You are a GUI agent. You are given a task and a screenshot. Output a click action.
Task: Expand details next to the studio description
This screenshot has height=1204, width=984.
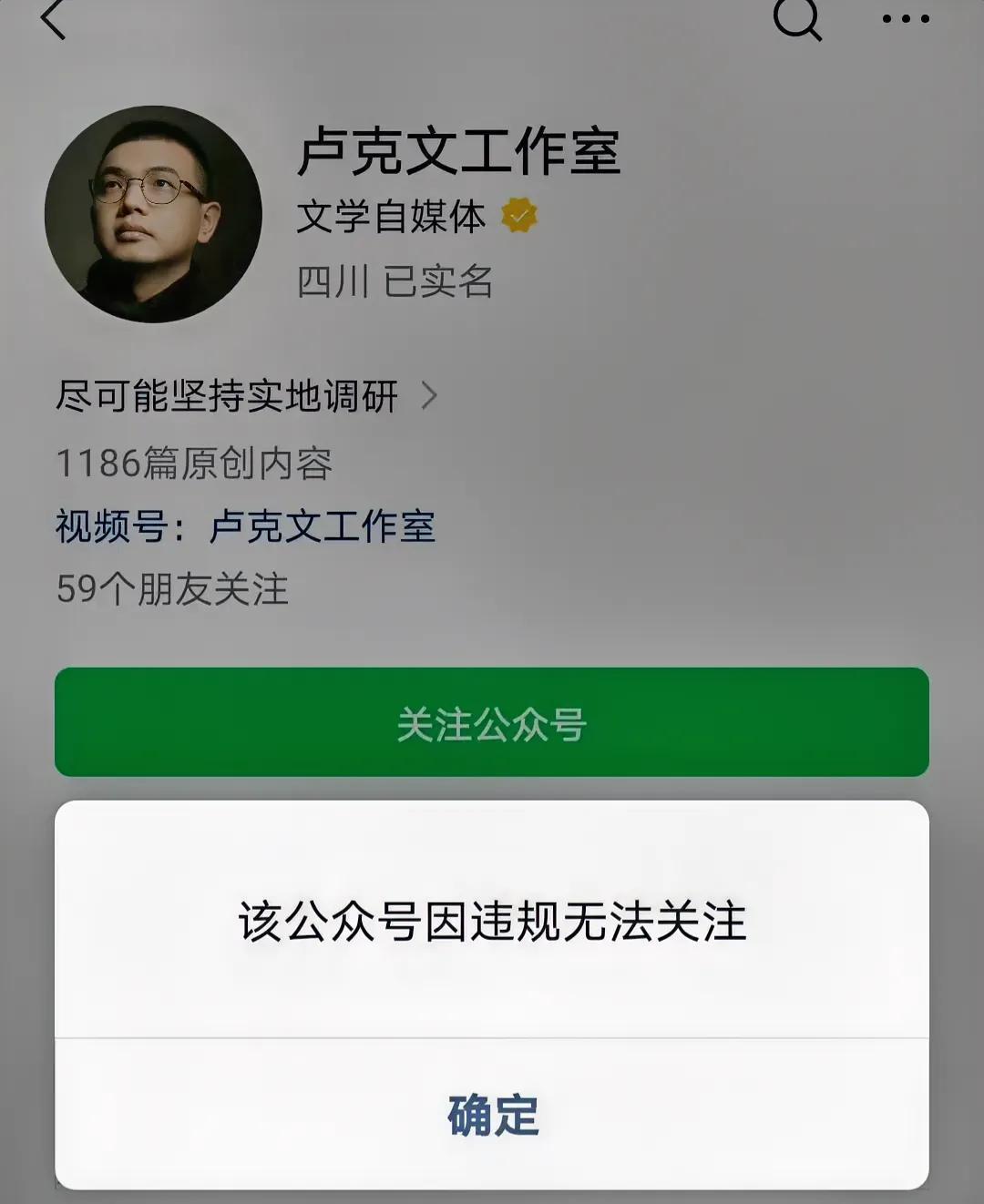pos(432,397)
